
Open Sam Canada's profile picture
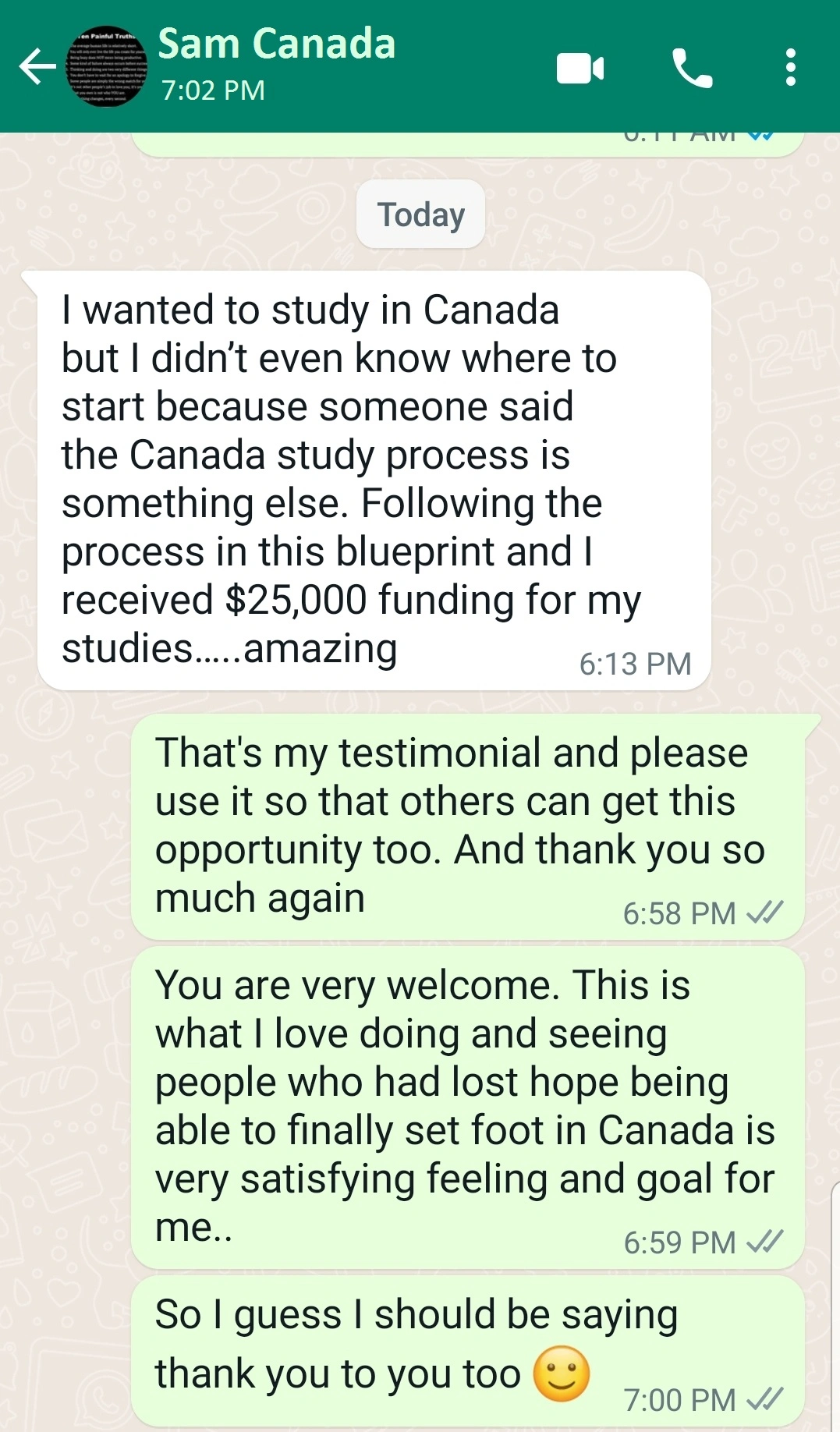click(x=108, y=67)
